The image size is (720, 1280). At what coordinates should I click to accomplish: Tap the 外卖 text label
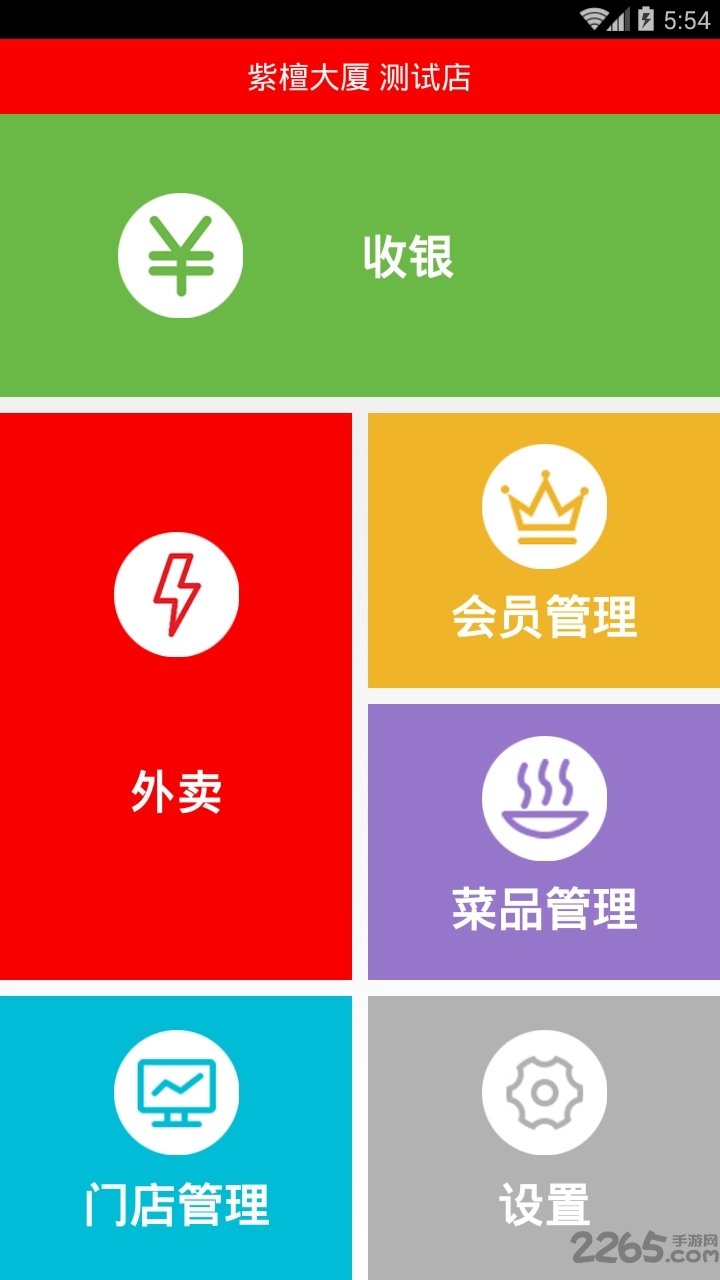click(x=176, y=793)
